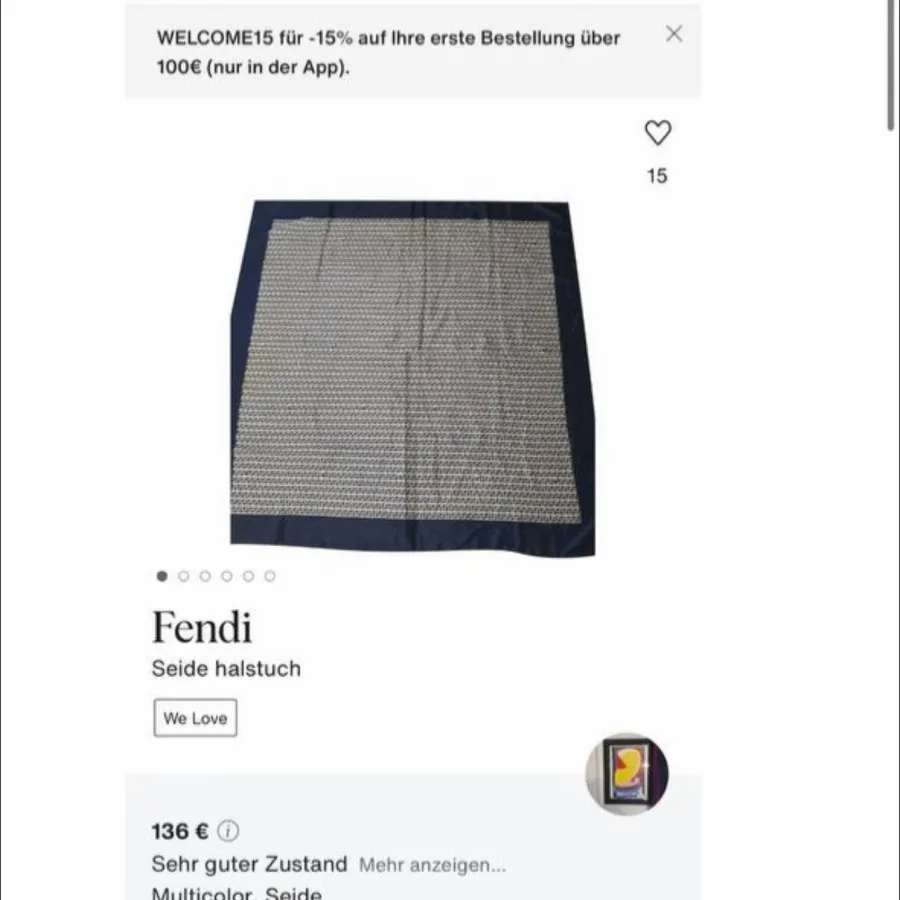Like the Fendi scarf with heart icon
This screenshot has width=900, height=900.
[x=657, y=133]
